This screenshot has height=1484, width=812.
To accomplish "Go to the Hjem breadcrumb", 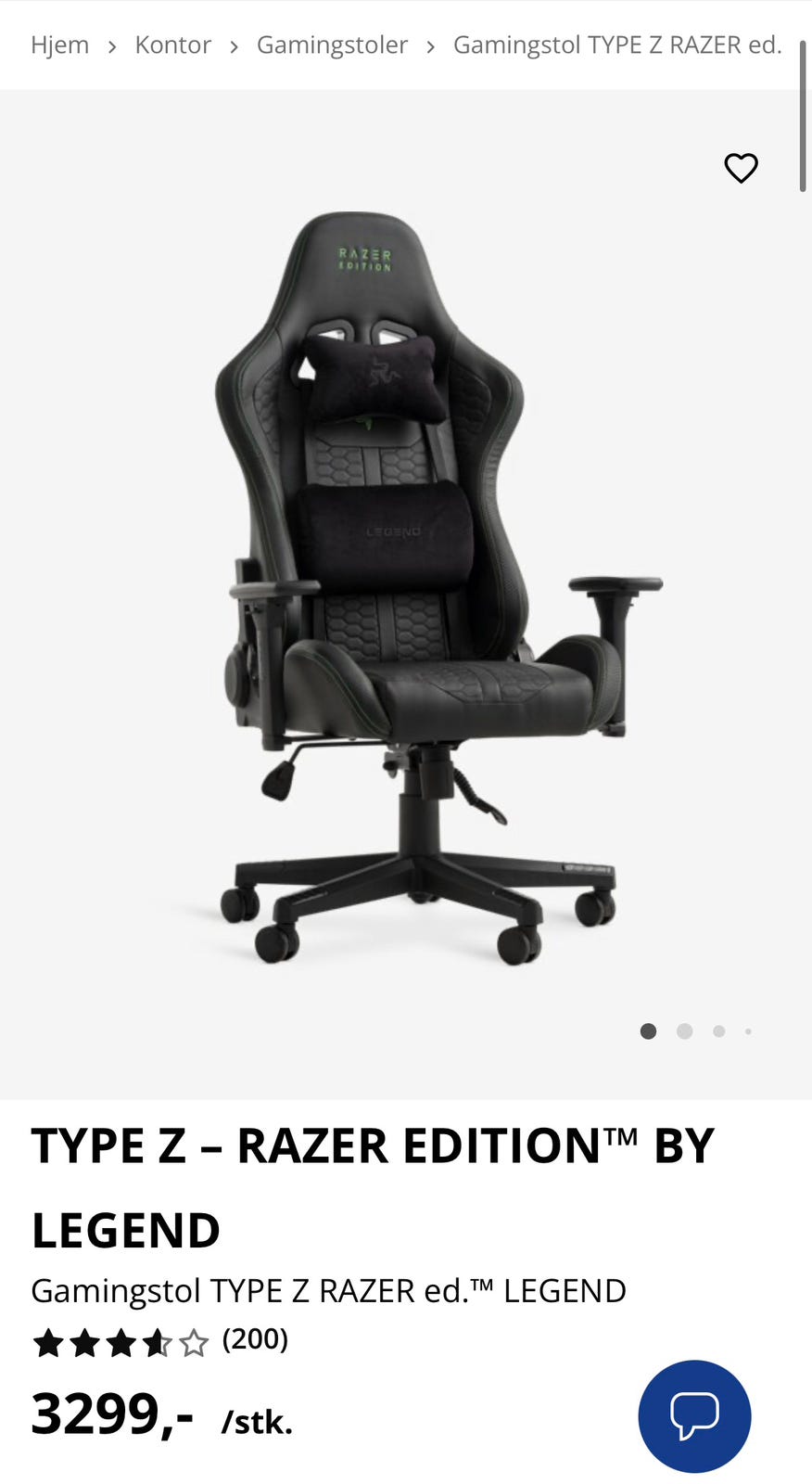I will coord(60,45).
